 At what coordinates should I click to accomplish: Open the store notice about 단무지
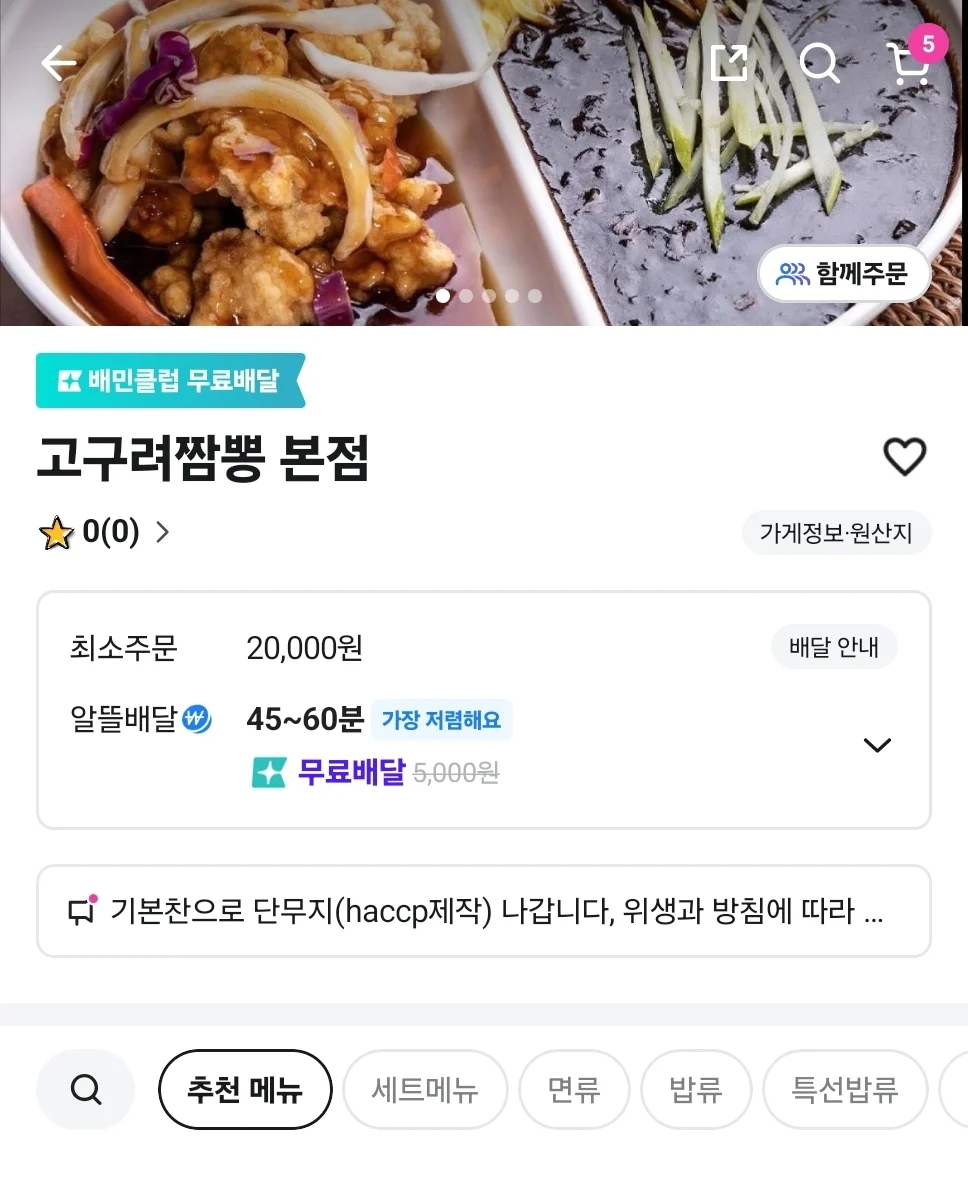[484, 911]
